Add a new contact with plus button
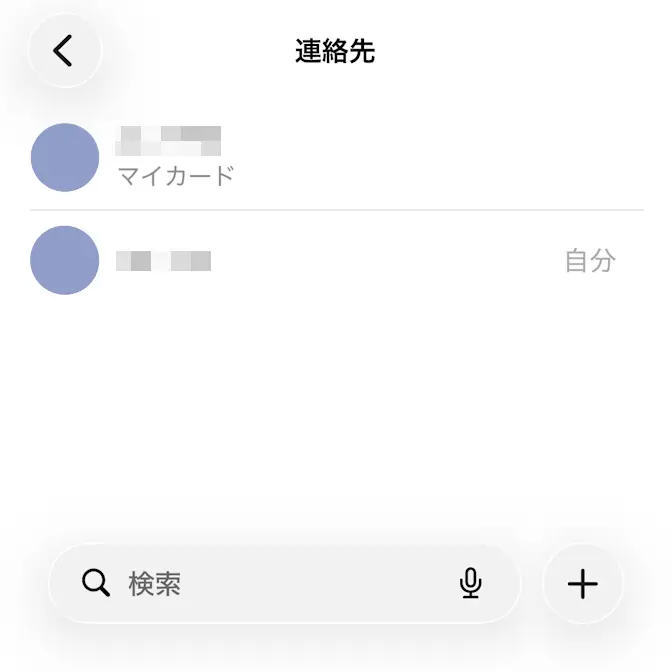 tap(582, 584)
